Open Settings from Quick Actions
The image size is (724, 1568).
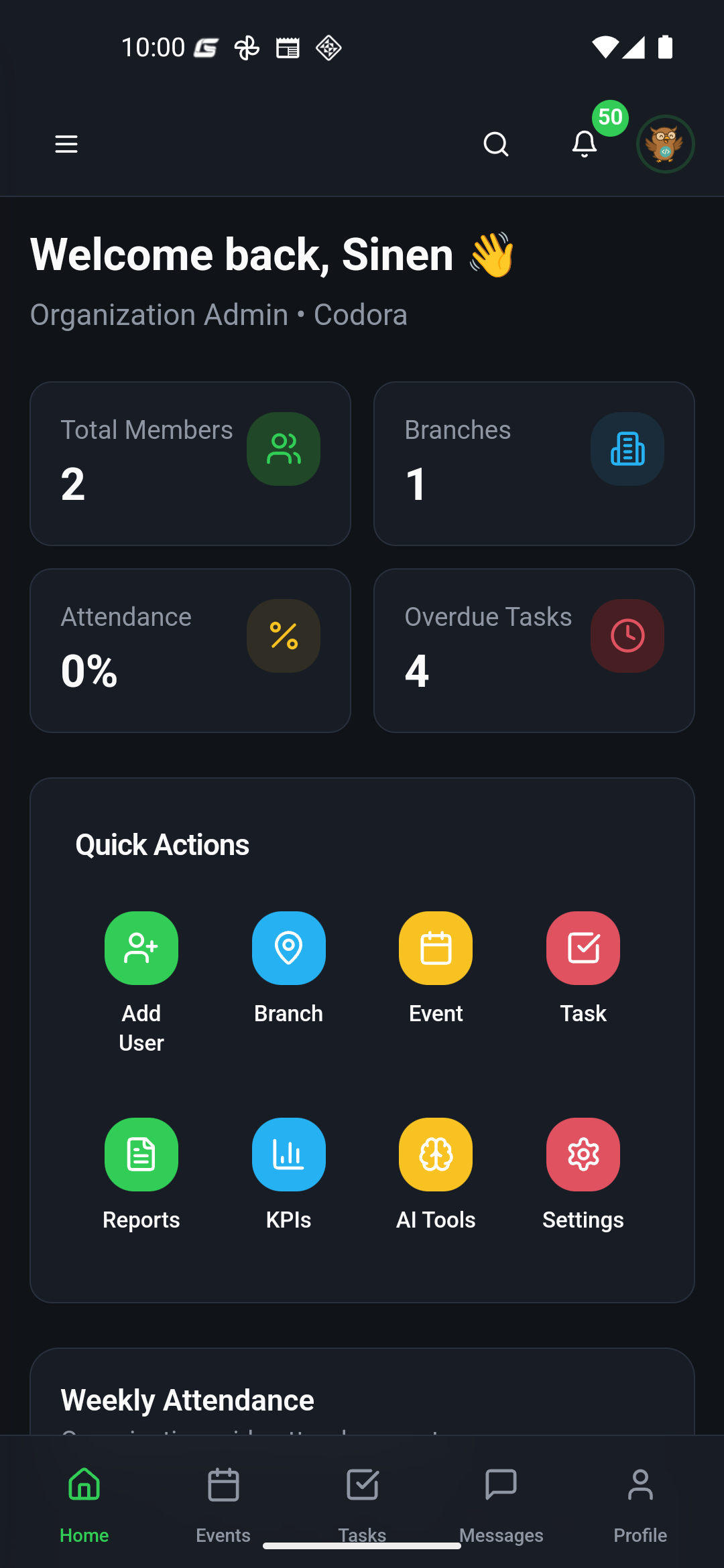pyautogui.click(x=583, y=1154)
